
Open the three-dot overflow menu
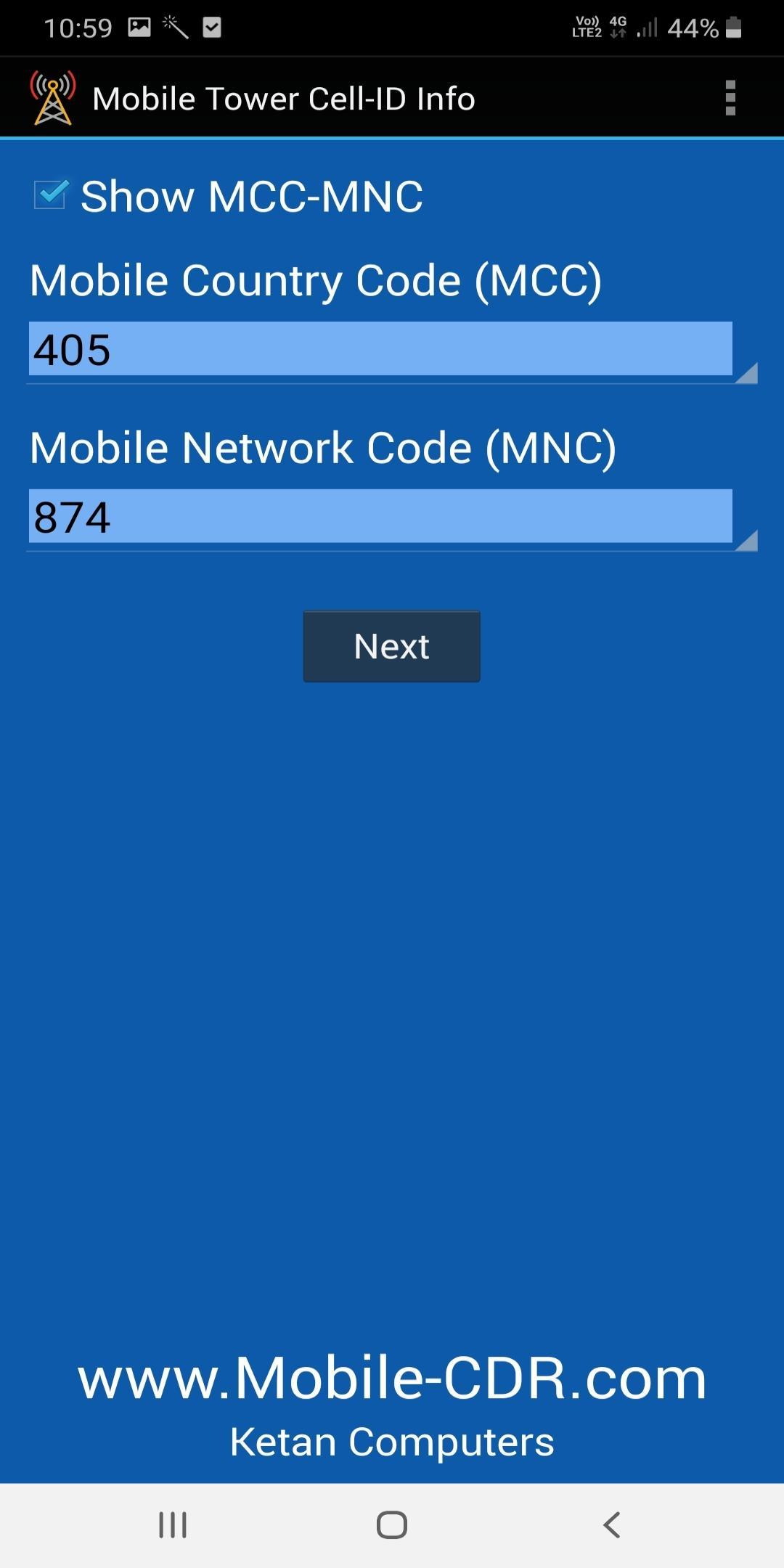coord(730,98)
